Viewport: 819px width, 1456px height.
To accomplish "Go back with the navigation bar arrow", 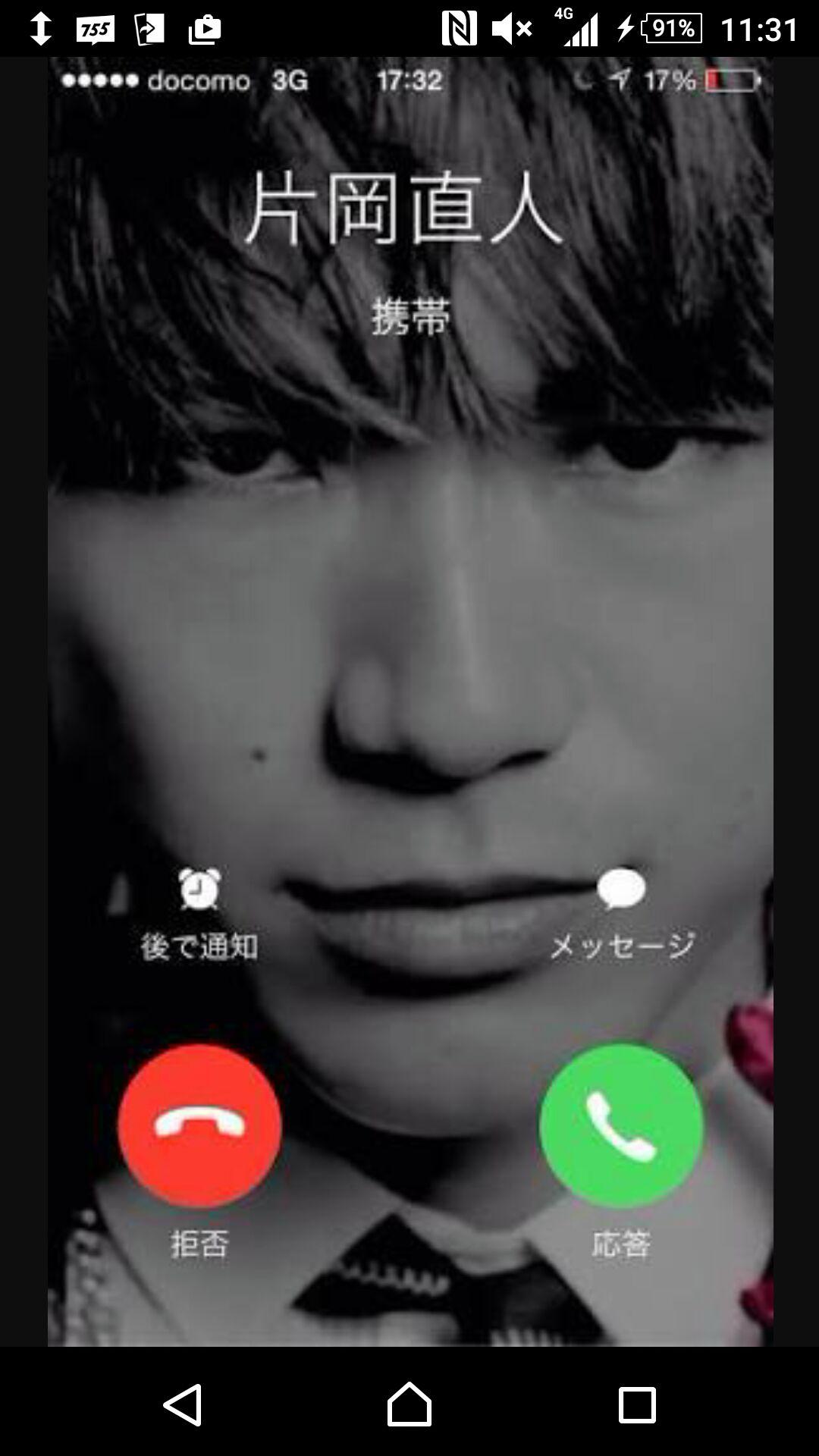I will tap(183, 1404).
